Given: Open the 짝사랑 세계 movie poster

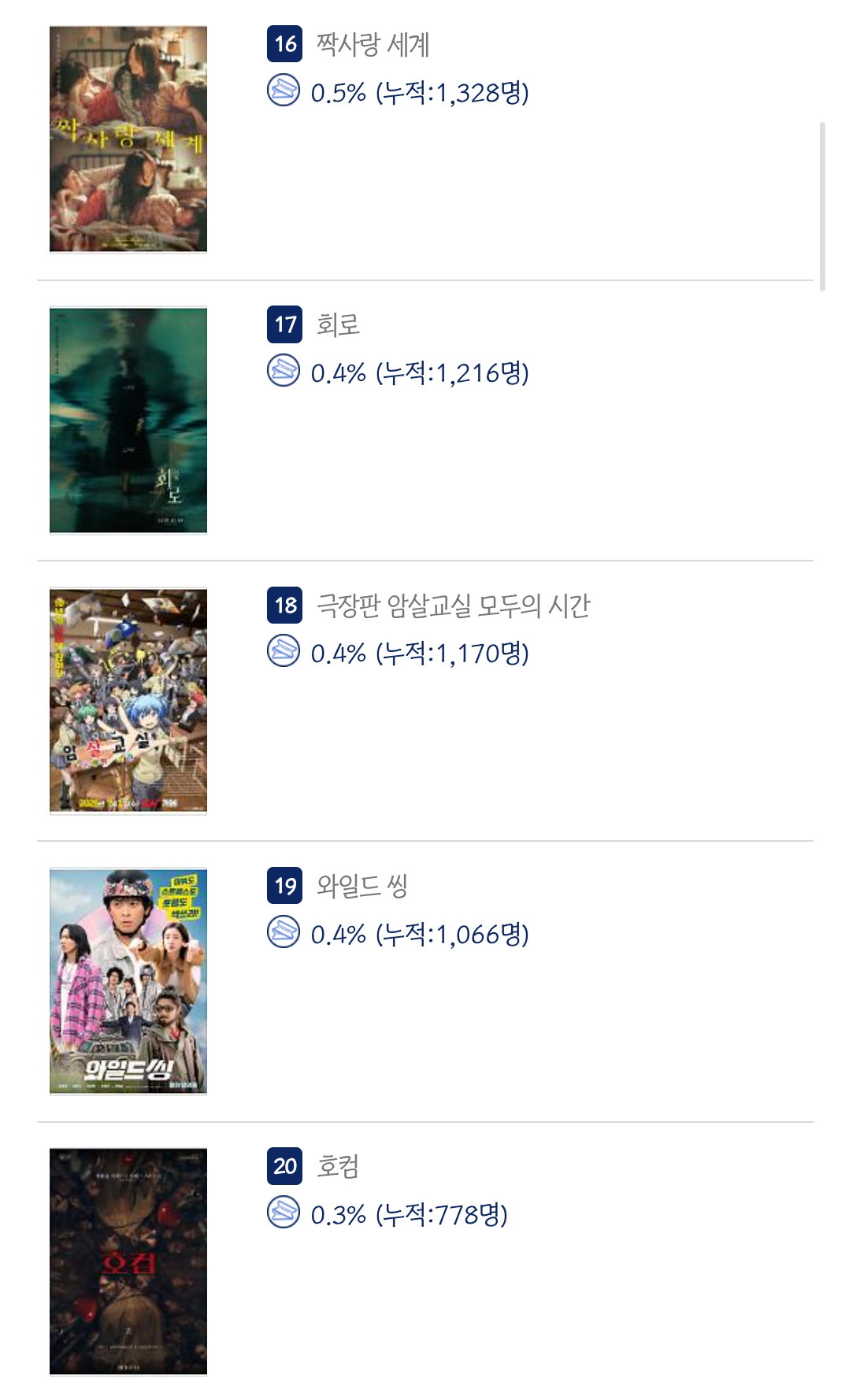Looking at the screenshot, I should pos(128,139).
